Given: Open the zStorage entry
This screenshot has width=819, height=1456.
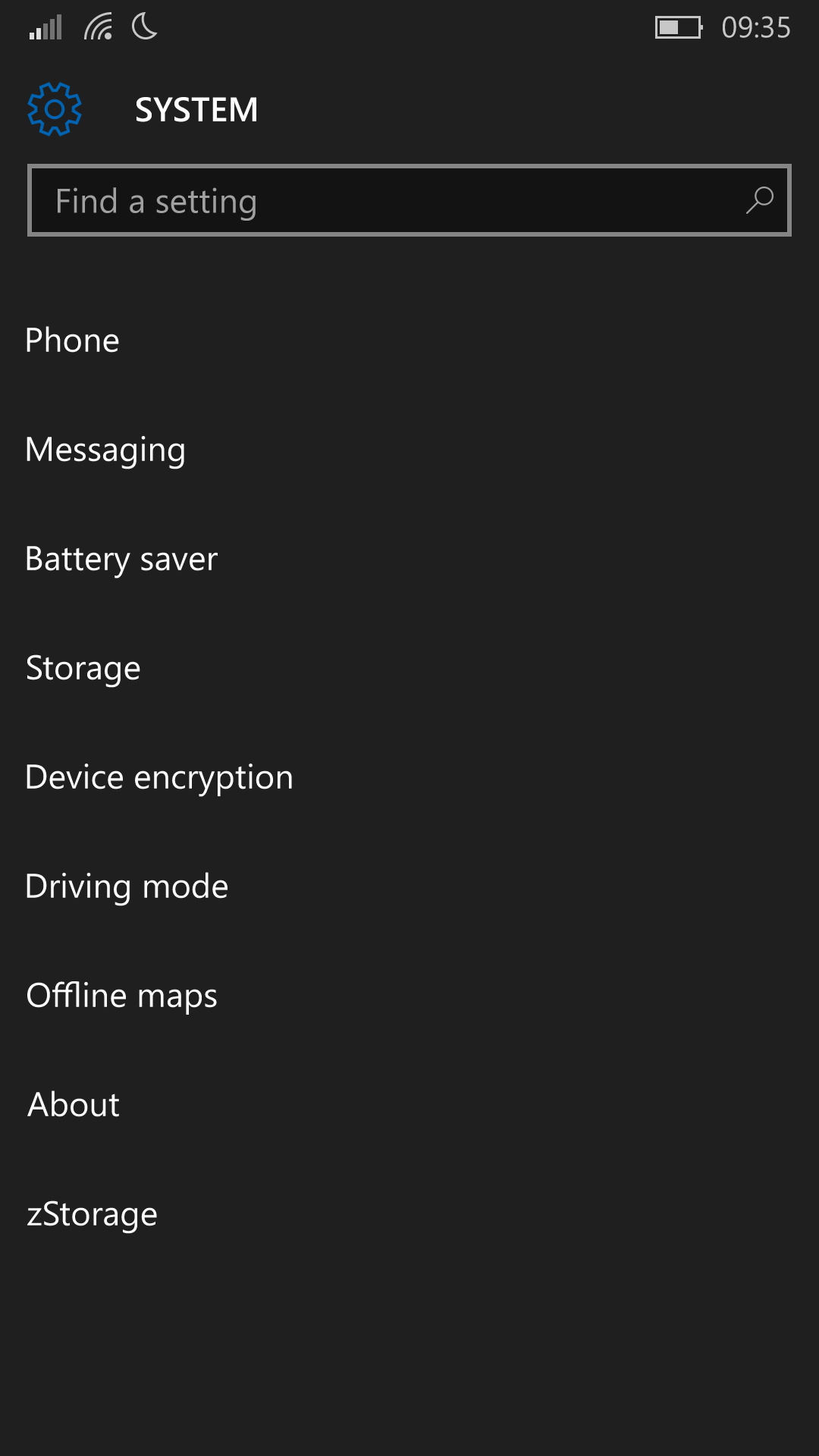Looking at the screenshot, I should [409, 1214].
